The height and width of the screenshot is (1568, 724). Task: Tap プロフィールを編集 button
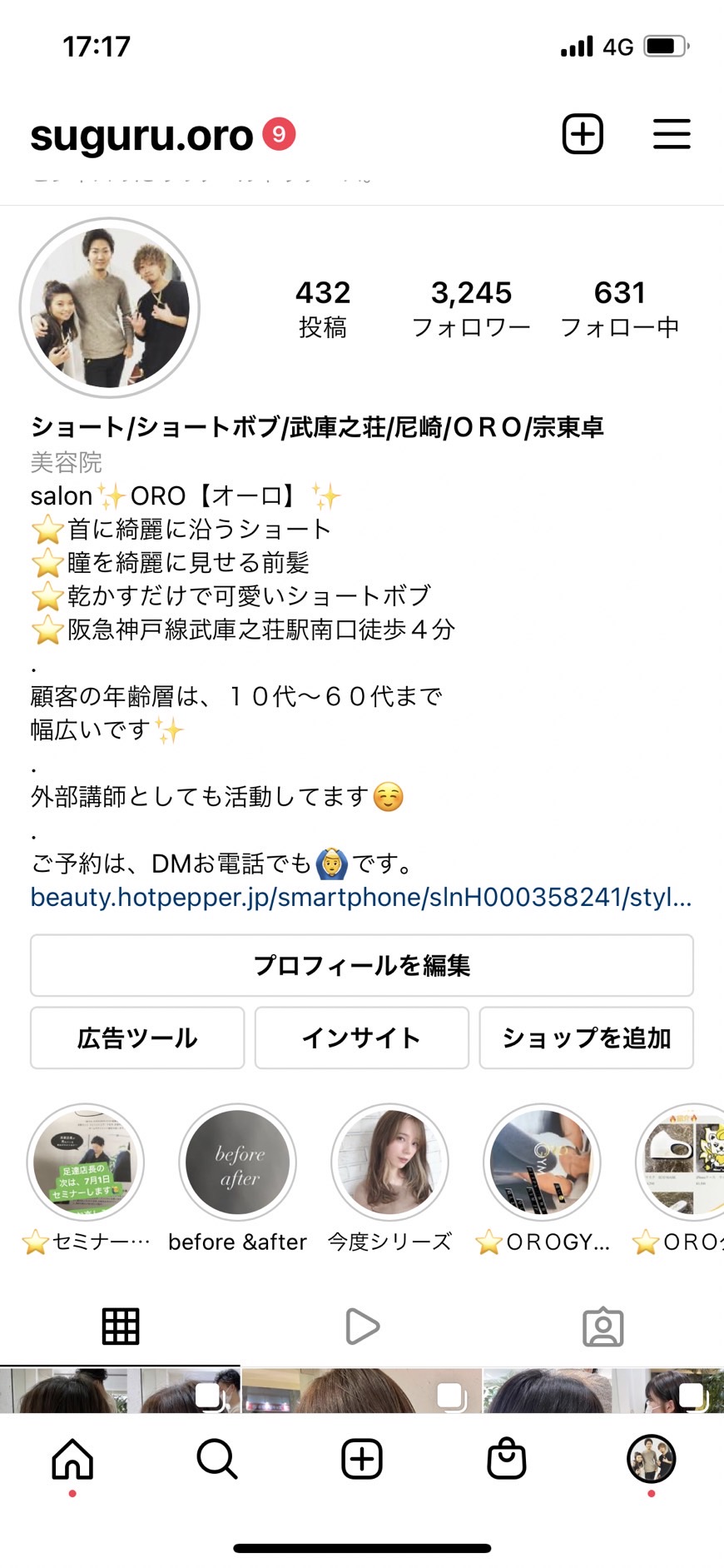pyautogui.click(x=362, y=965)
